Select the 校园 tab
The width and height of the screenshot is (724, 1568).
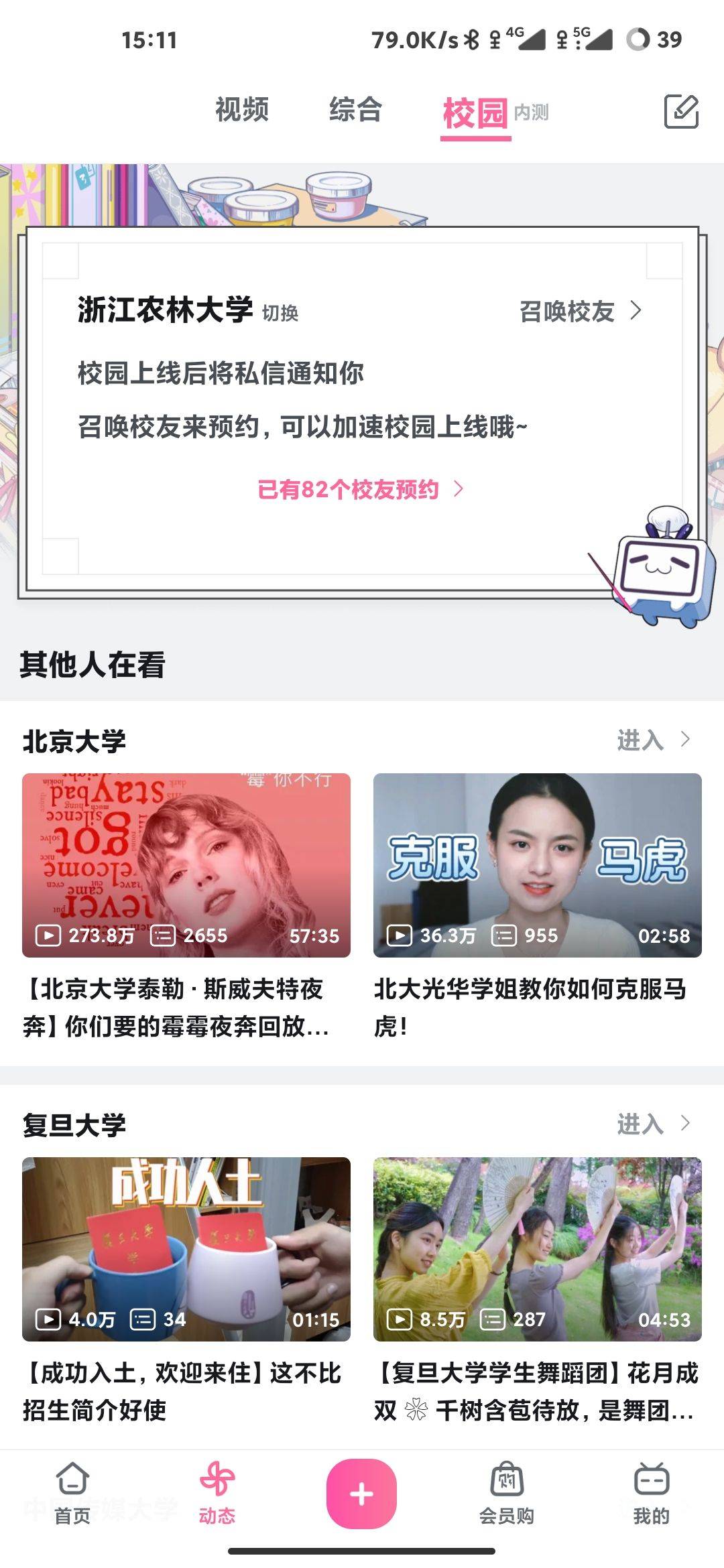click(x=475, y=113)
